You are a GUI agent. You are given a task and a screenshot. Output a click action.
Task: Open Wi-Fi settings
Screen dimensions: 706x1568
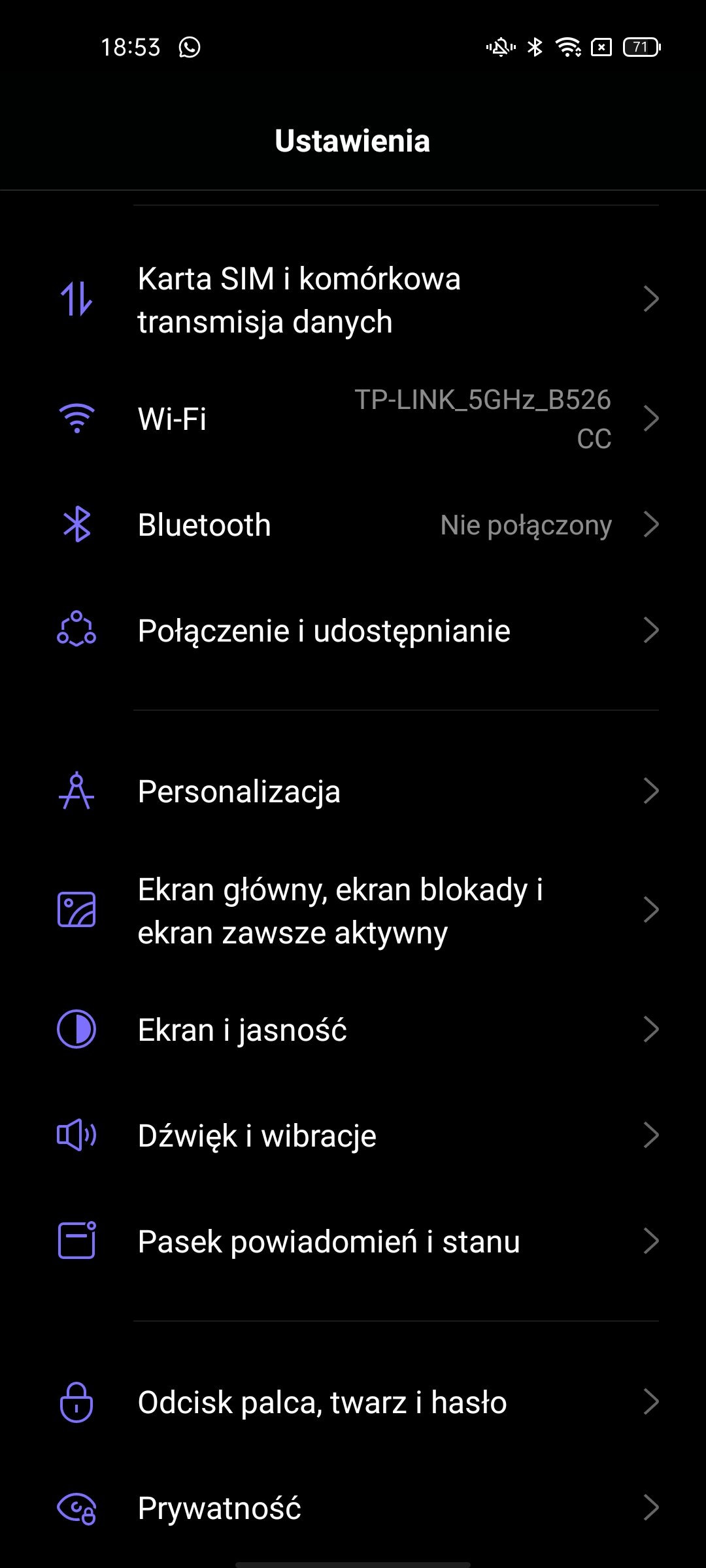pyautogui.click(x=353, y=419)
